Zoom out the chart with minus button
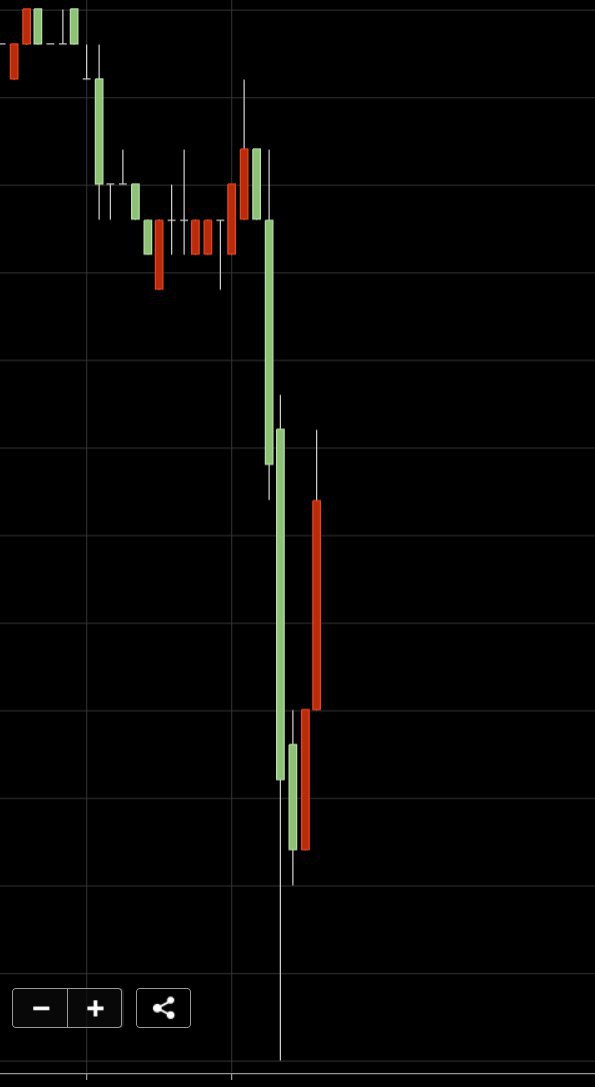The image size is (595, 1087). tap(40, 1008)
